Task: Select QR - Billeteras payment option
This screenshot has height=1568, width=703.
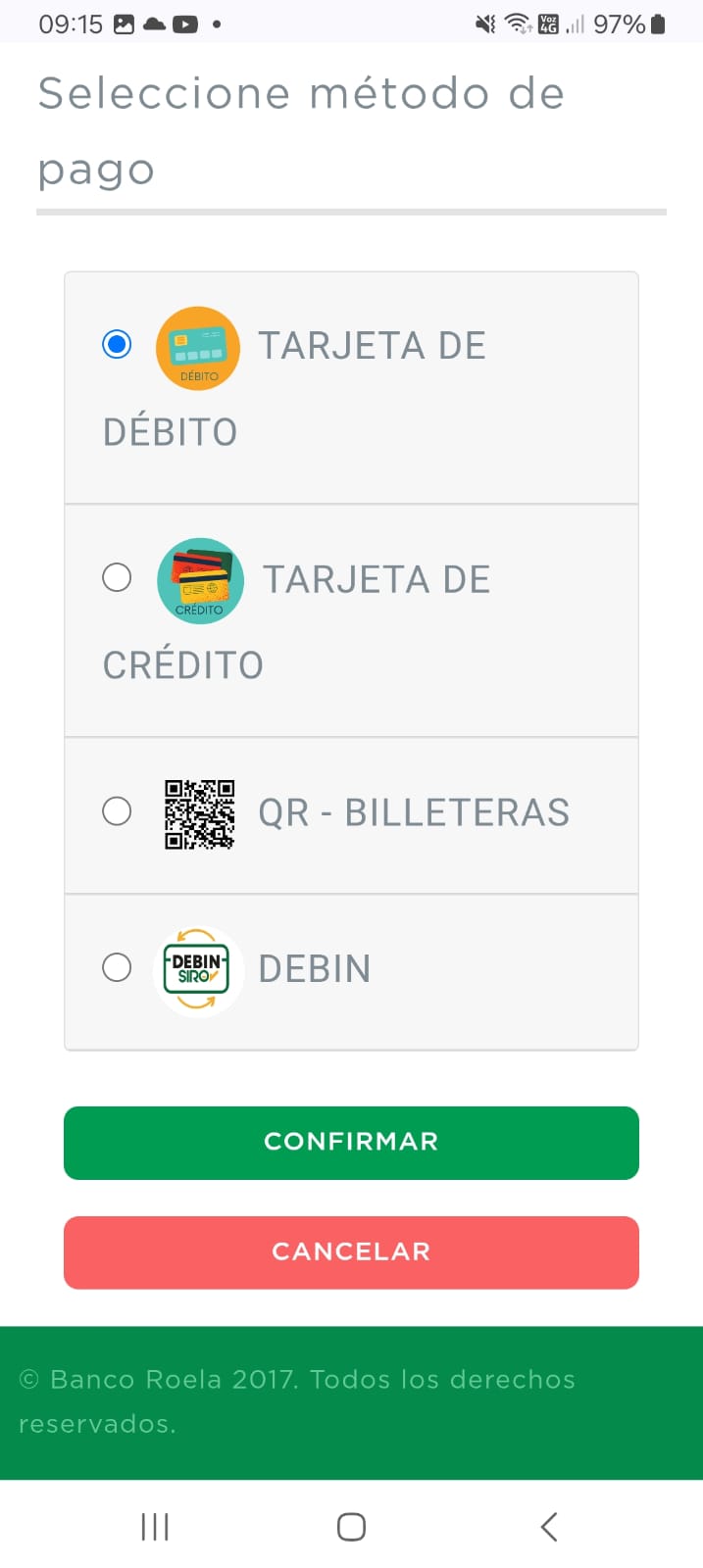Action: (118, 811)
